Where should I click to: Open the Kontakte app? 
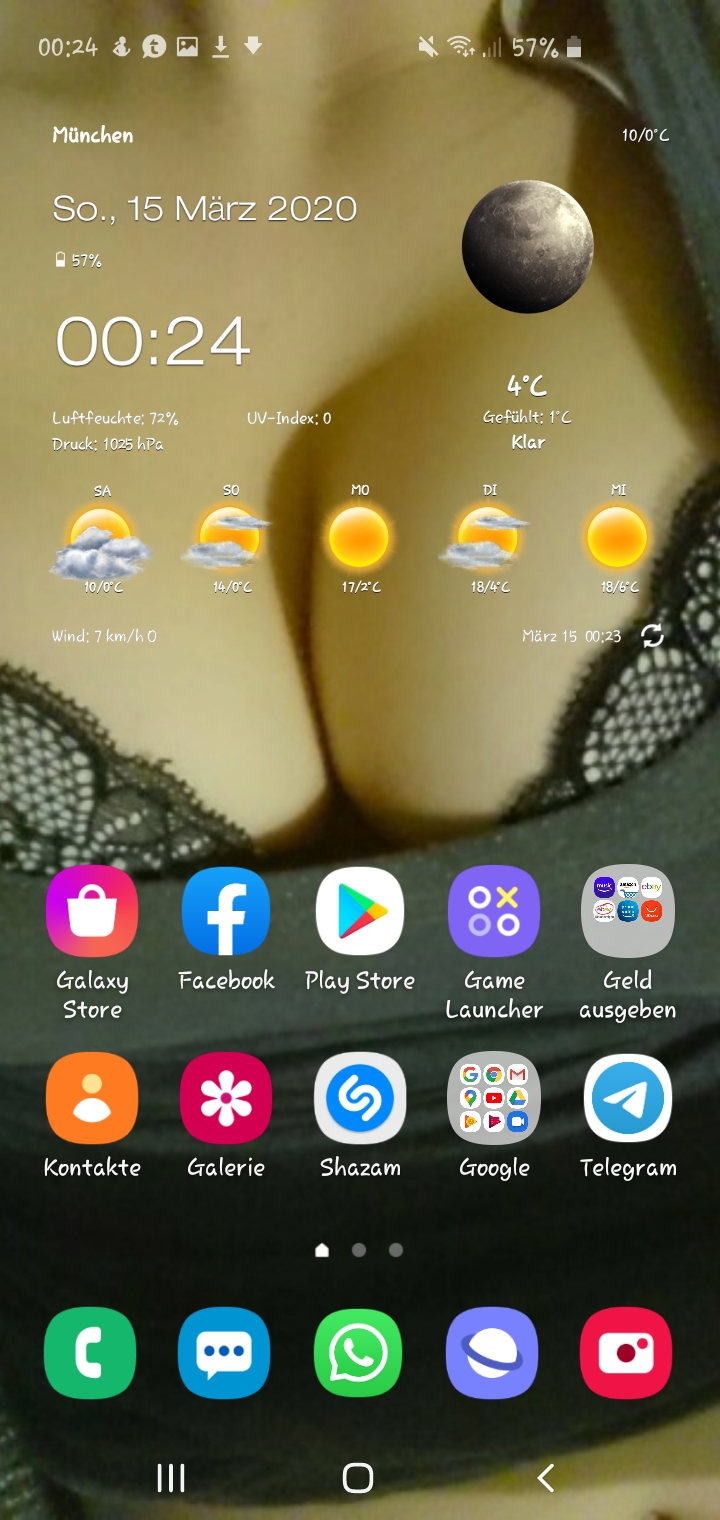(x=92, y=1098)
